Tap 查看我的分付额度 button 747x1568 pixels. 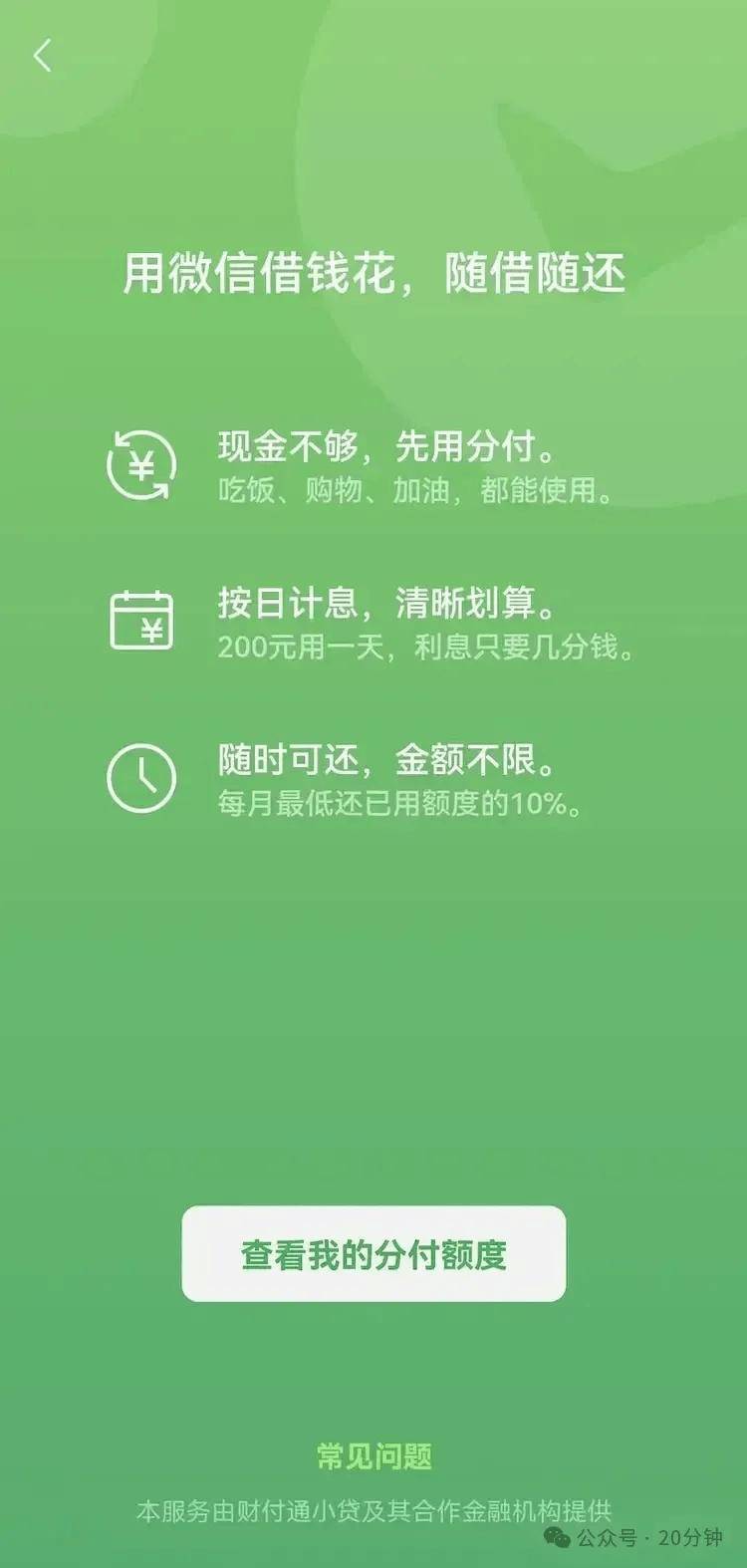(373, 1253)
